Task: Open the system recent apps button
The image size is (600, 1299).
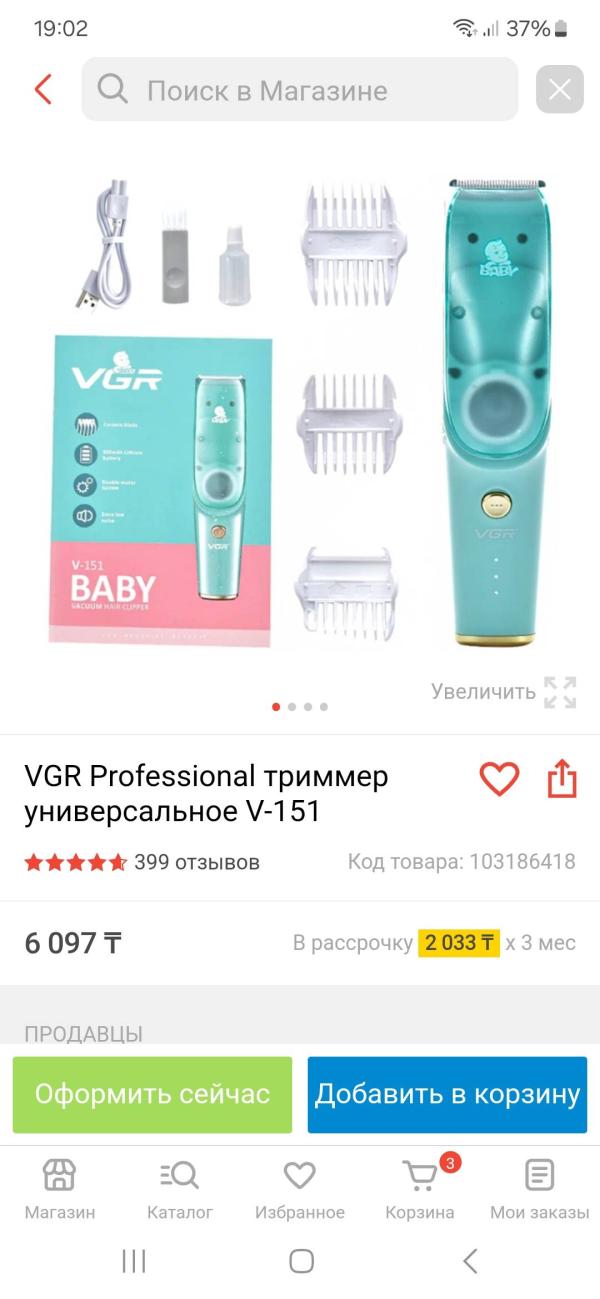Action: click(x=133, y=1261)
